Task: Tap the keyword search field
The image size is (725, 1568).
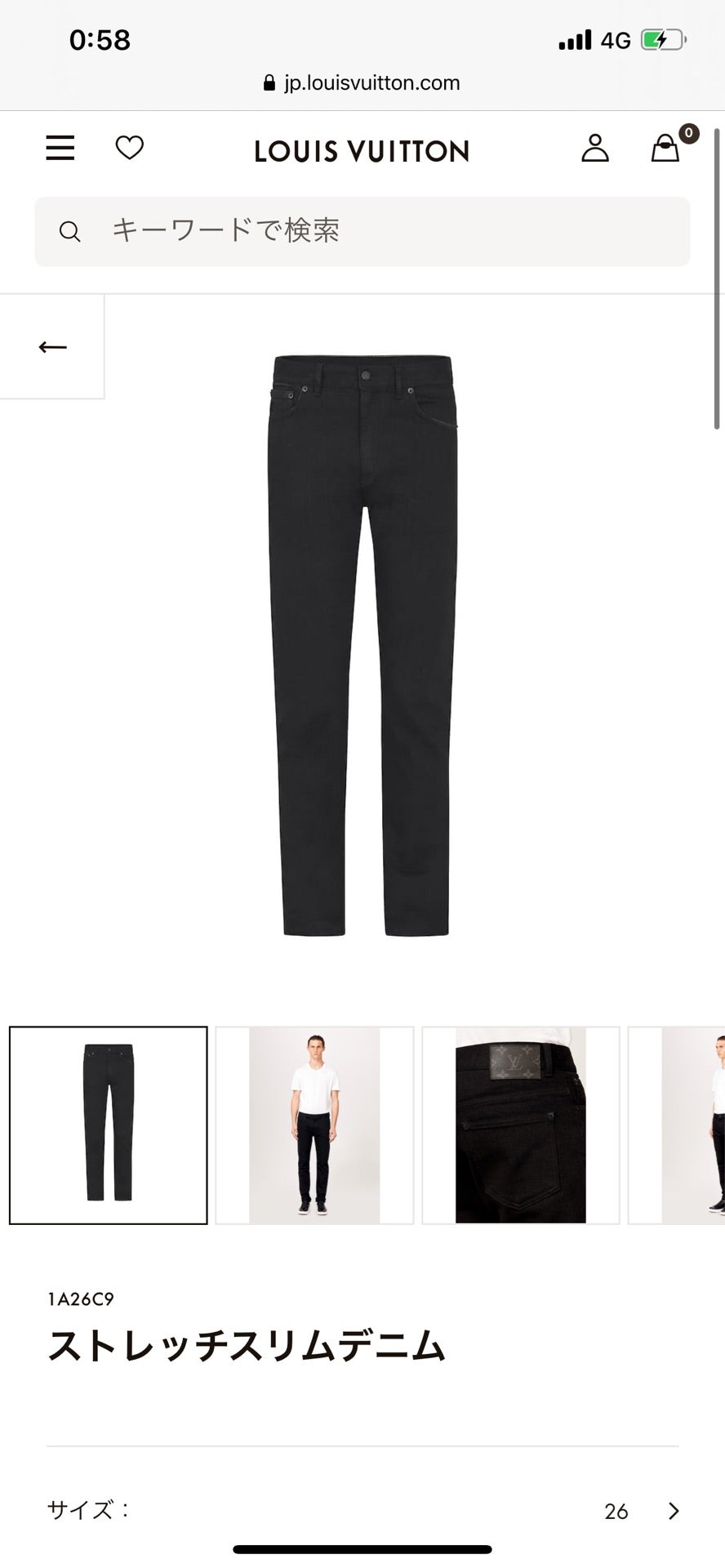Action: pos(362,231)
